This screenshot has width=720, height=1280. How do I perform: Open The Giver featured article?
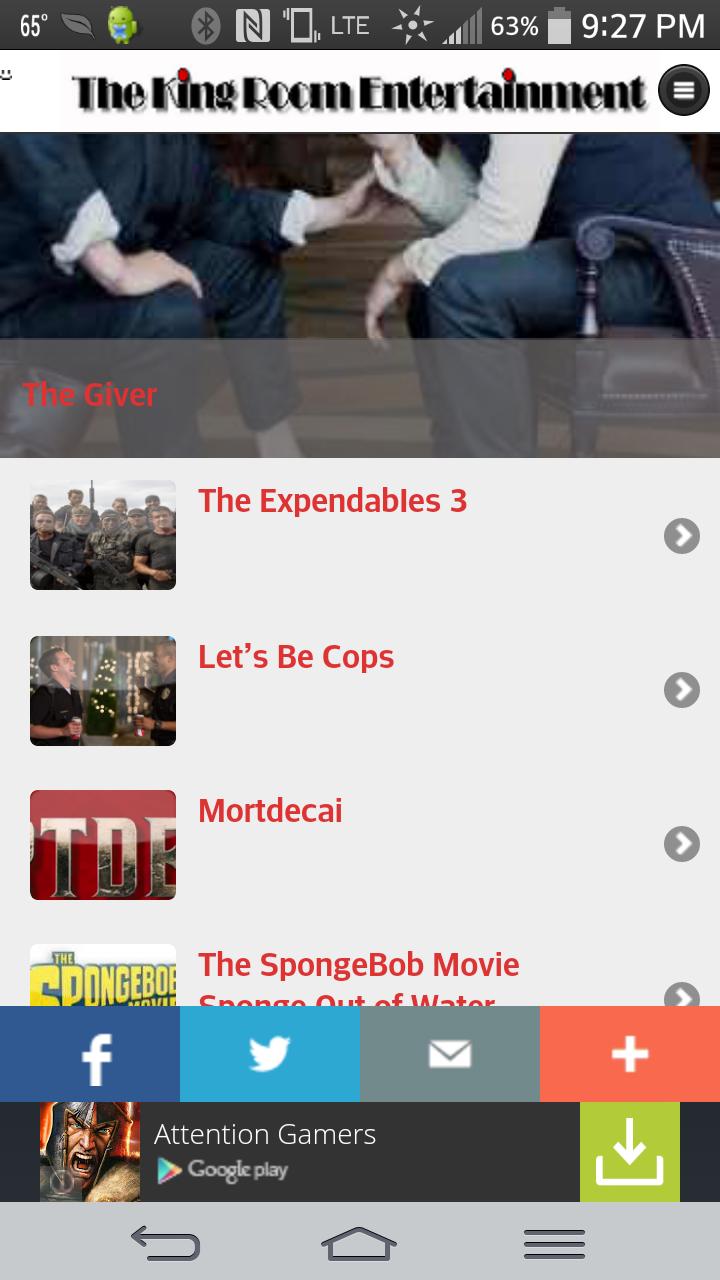91,395
